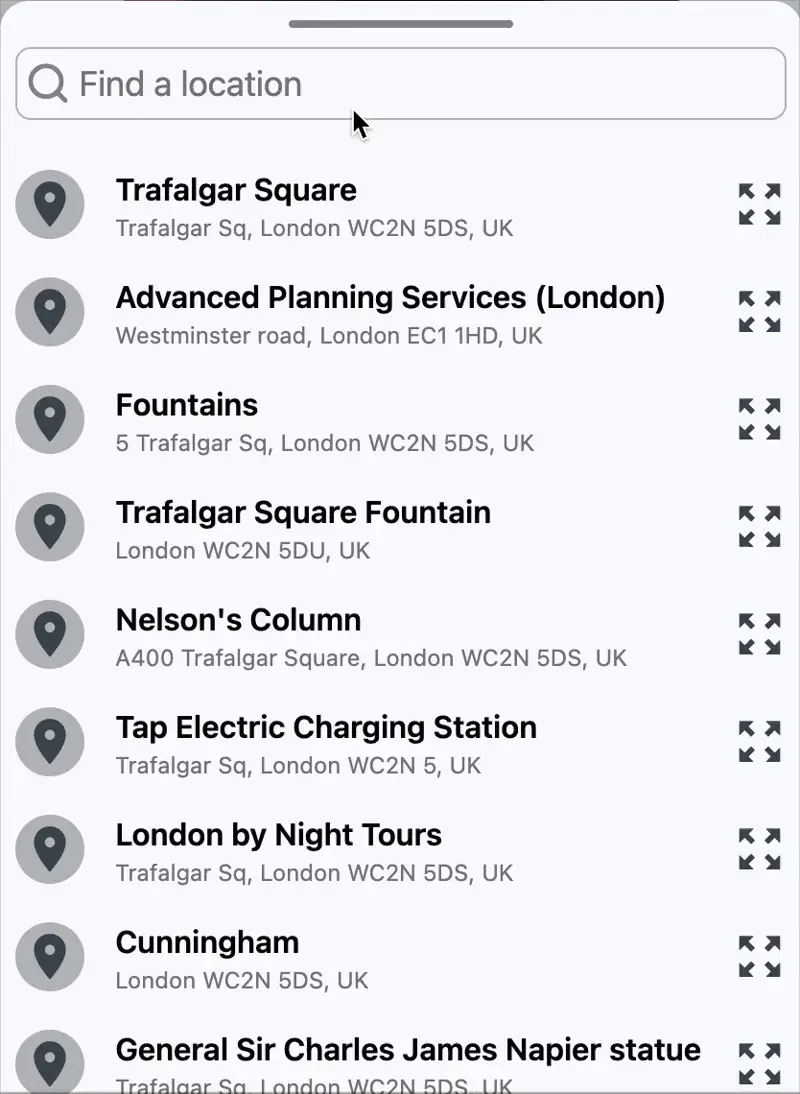
Task: Choose Trafalgar Square Fountain from the list
Action: 303,528
